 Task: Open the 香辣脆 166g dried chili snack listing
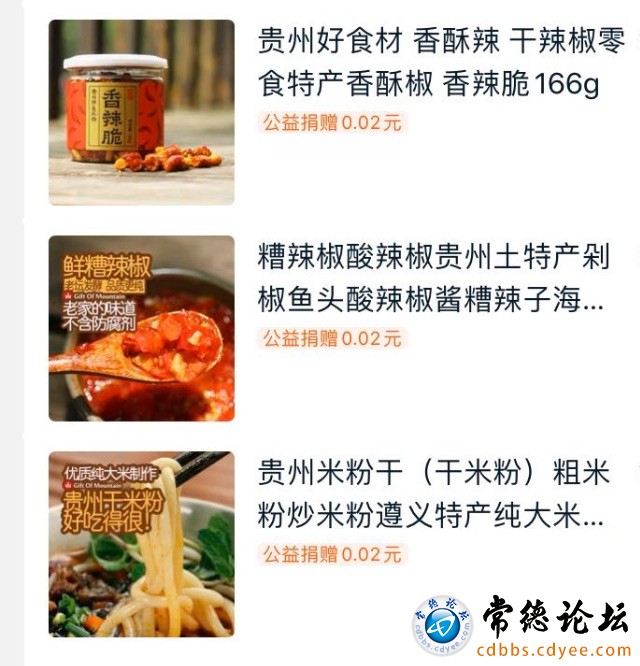440,62
